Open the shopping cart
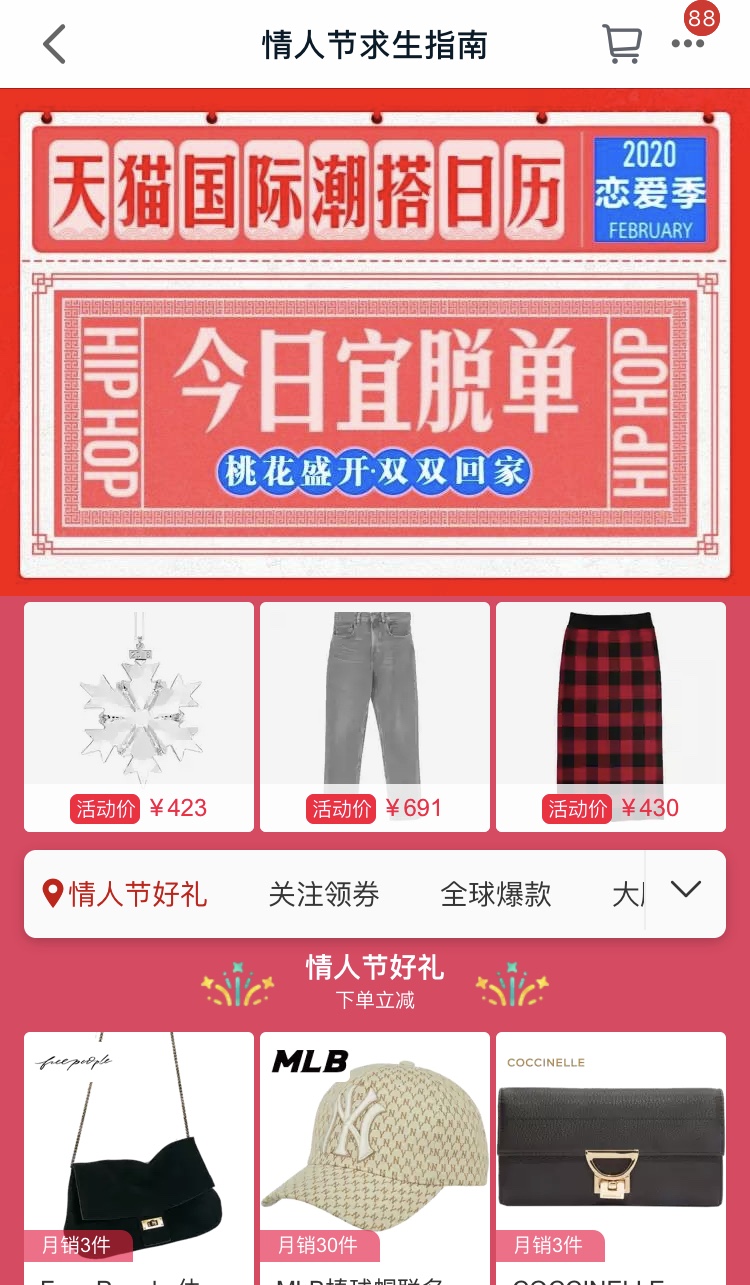The height and width of the screenshot is (1285, 750). click(622, 44)
